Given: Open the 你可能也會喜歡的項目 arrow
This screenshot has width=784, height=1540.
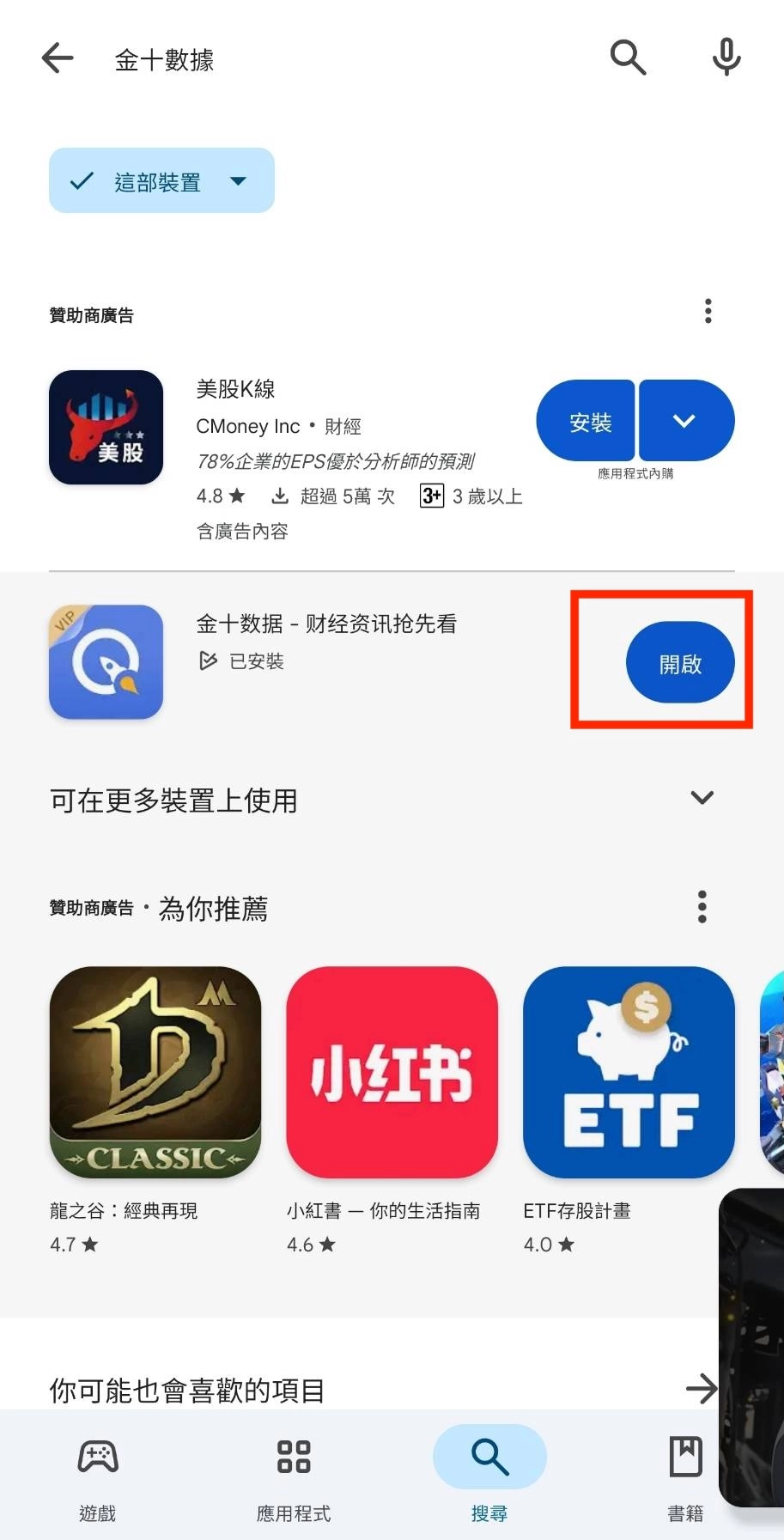Looking at the screenshot, I should point(702,1388).
